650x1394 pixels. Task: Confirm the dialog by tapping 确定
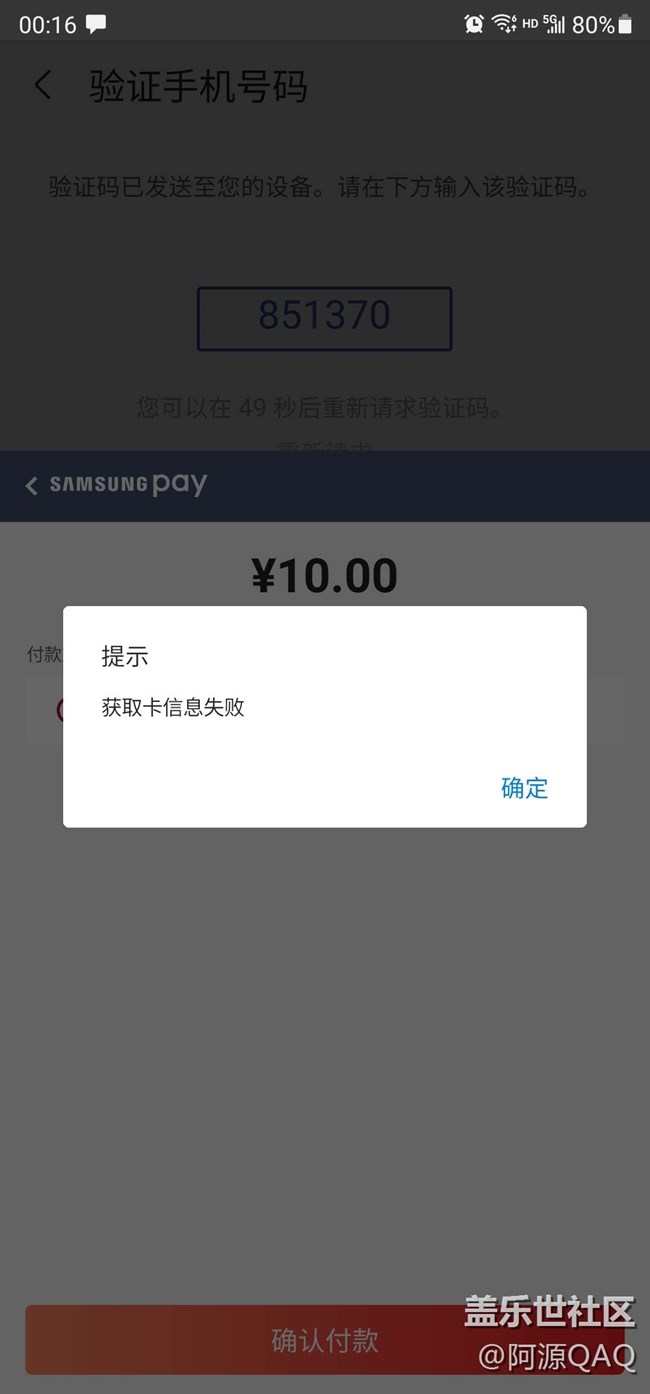coord(524,788)
